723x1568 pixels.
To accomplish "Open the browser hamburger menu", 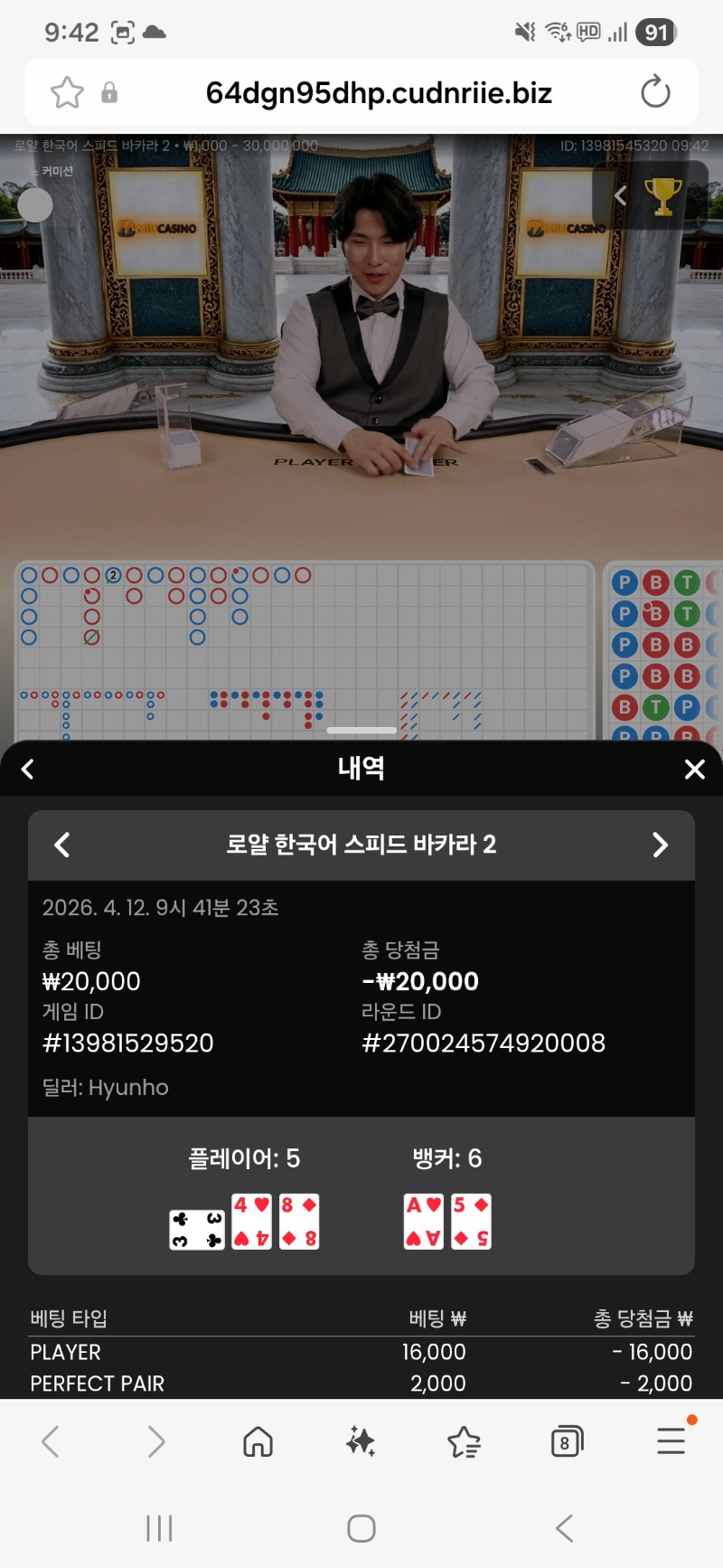I will tap(671, 1440).
